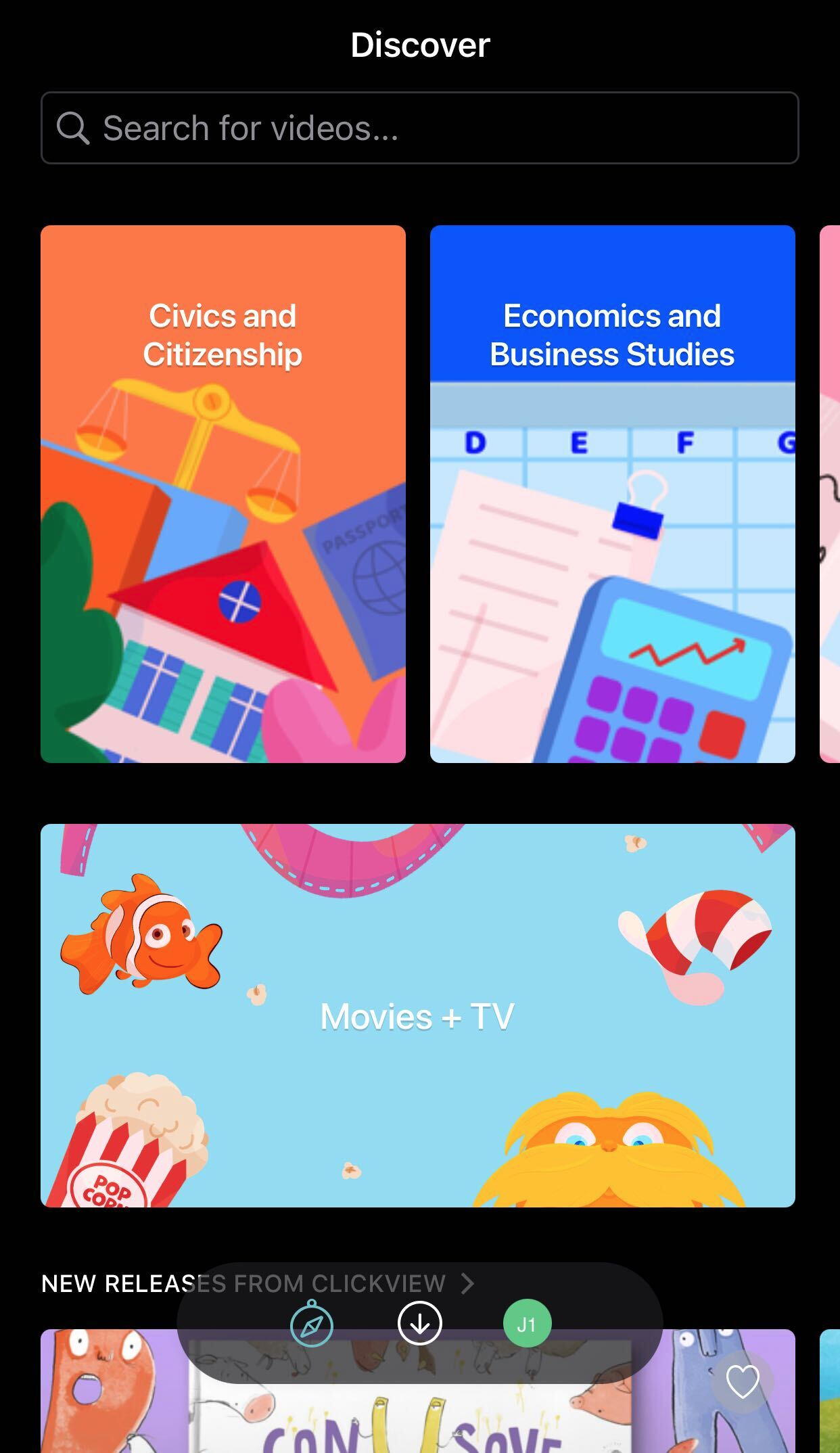Switch to the Discover compass tab
The image size is (840, 1453).
click(x=312, y=1324)
